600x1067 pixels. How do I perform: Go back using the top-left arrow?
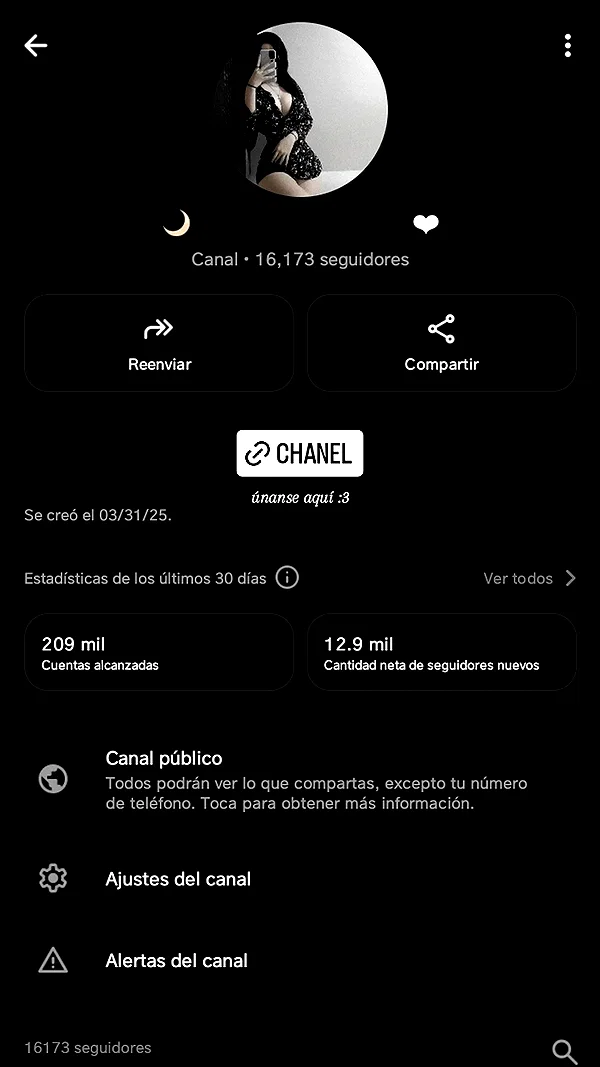click(35, 46)
